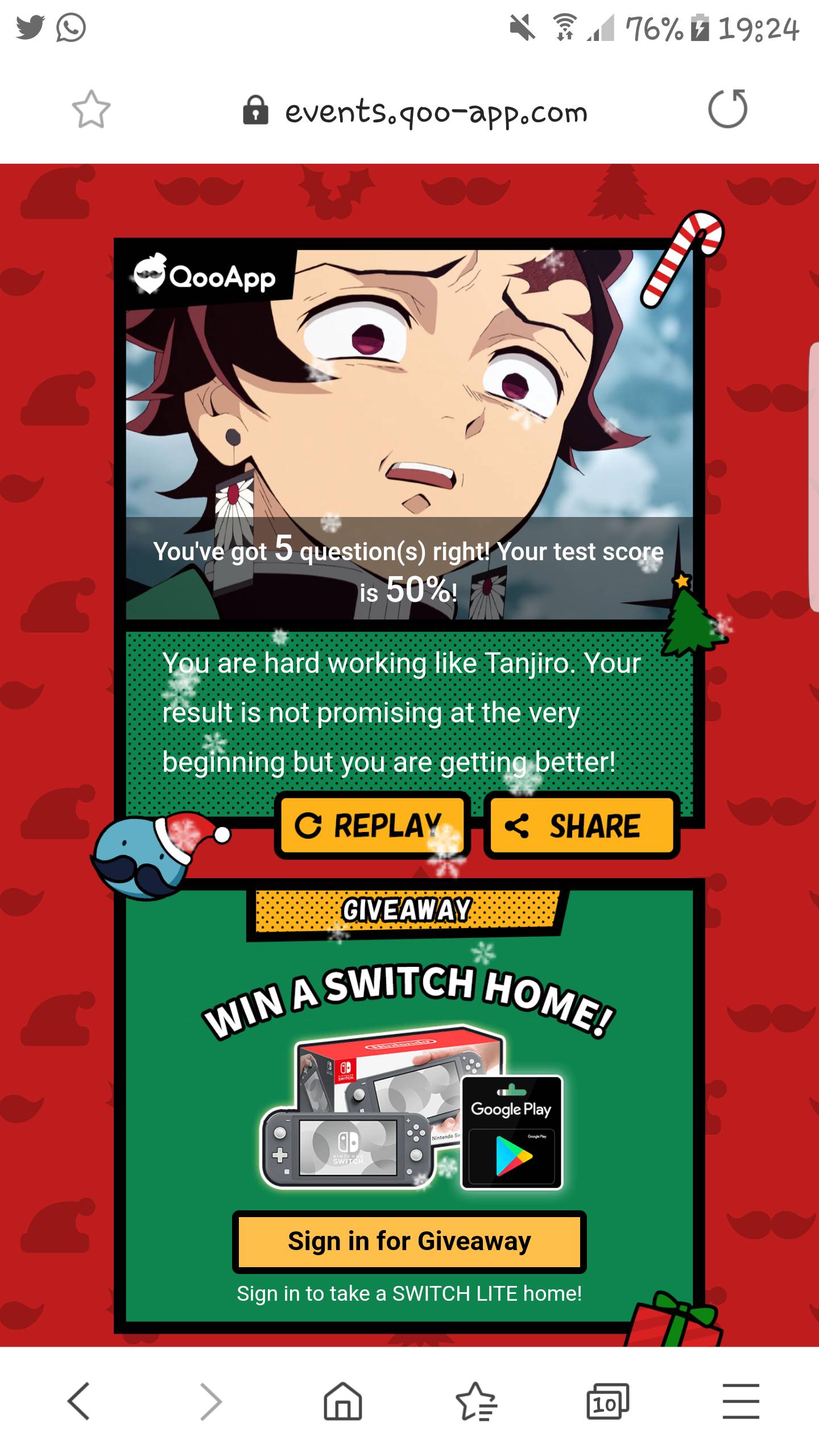819x1456 pixels.
Task: Go back to the previous page
Action: click(x=78, y=1401)
